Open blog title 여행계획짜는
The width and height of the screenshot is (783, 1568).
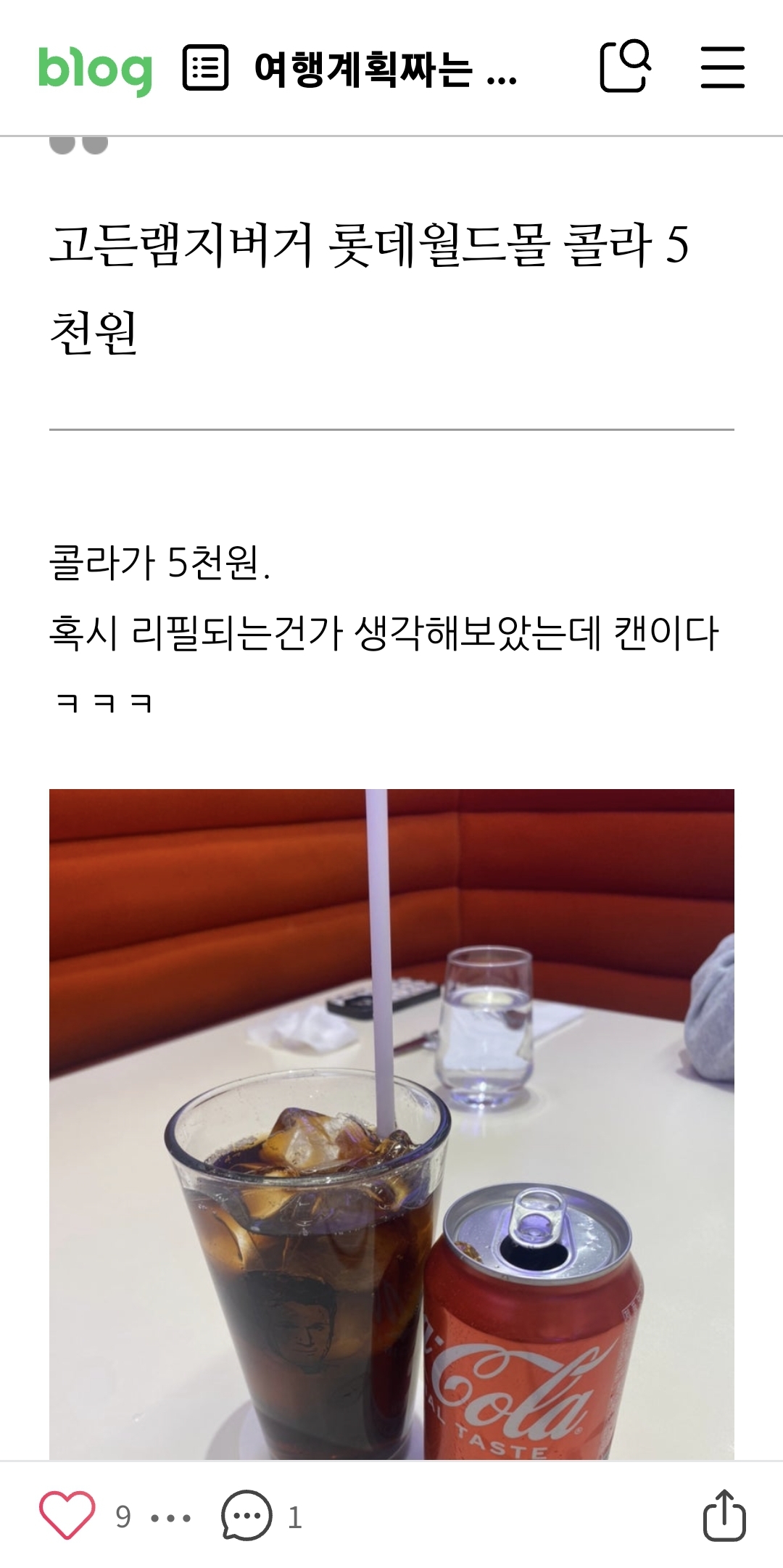(386, 70)
